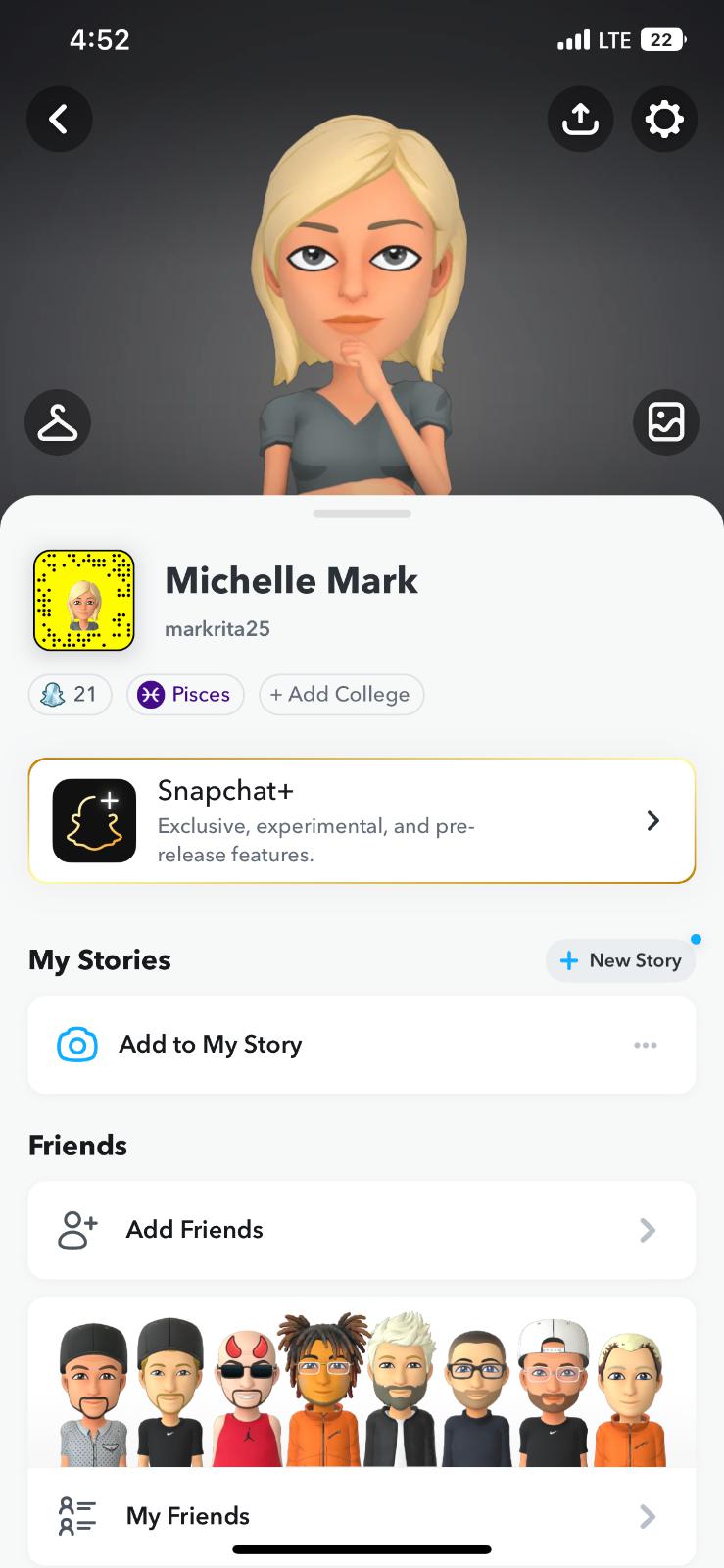Share the profile via upload icon
The image size is (724, 1568).
pyautogui.click(x=580, y=120)
